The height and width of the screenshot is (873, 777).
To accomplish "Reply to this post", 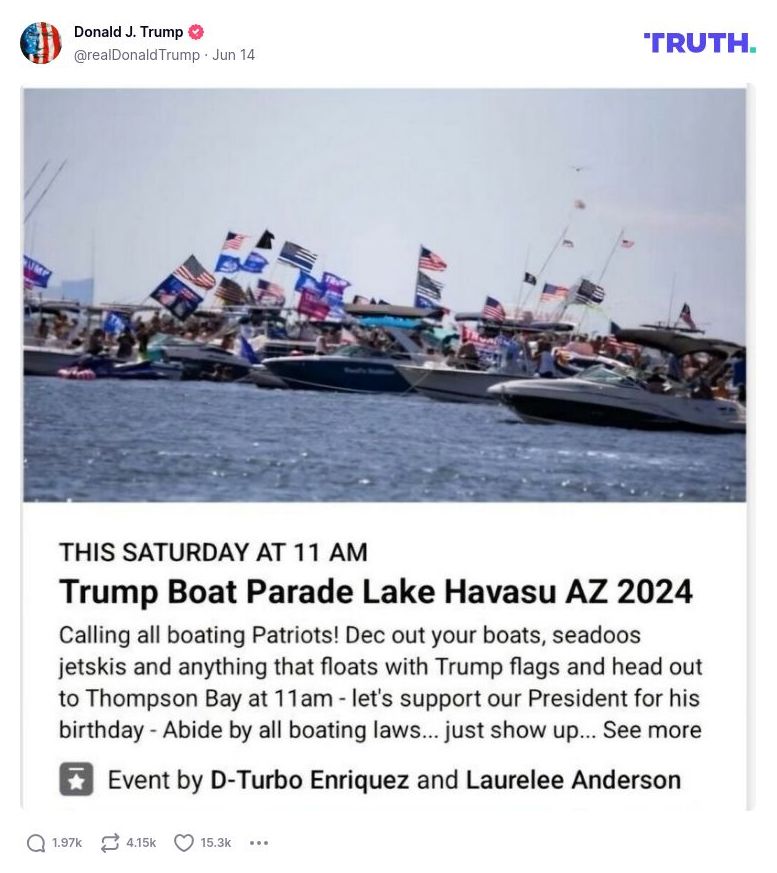I will 37,843.
